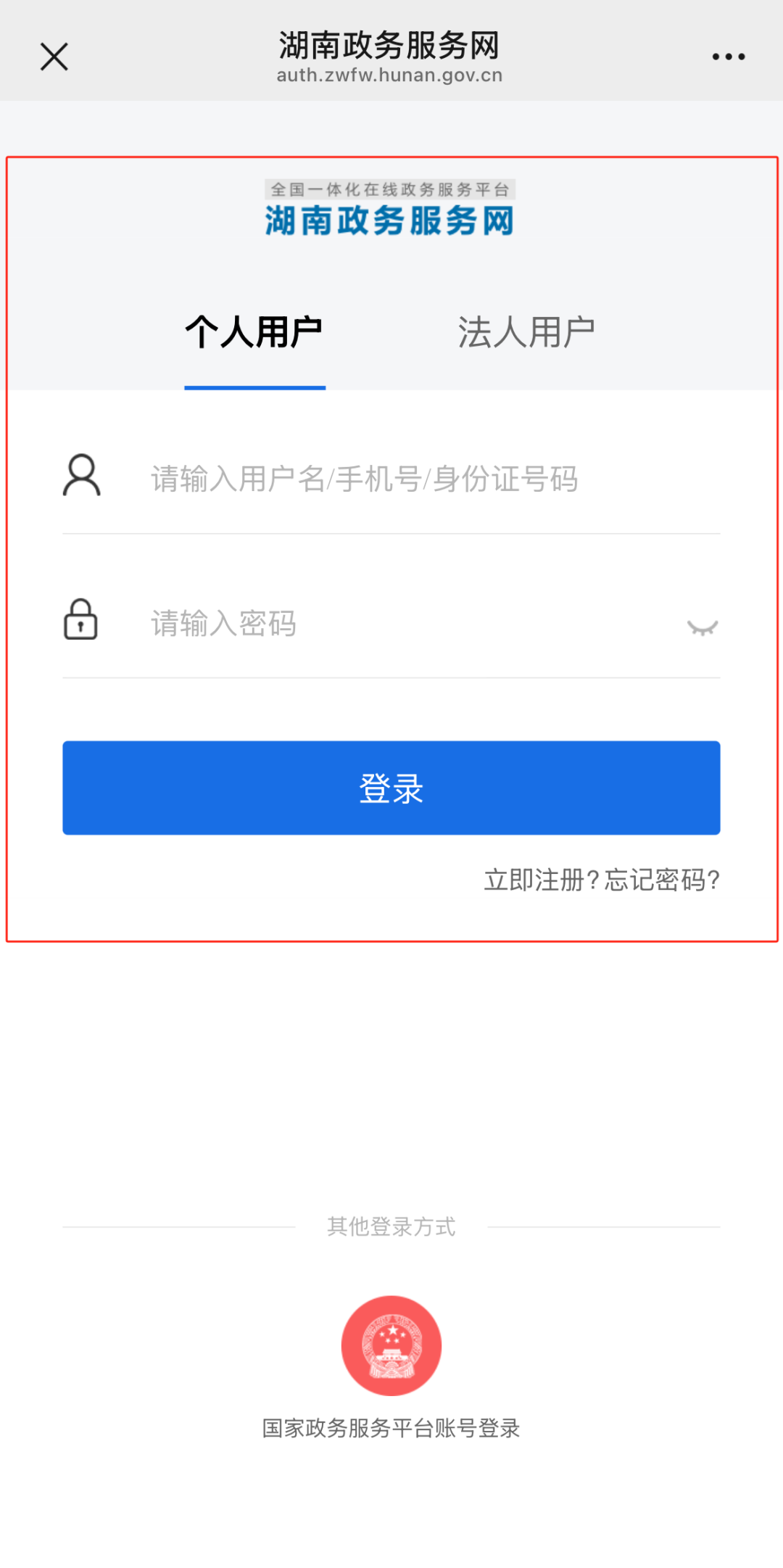This screenshot has height=1568, width=783.
Task: Close the Hunan government service webpage
Action: [x=54, y=57]
